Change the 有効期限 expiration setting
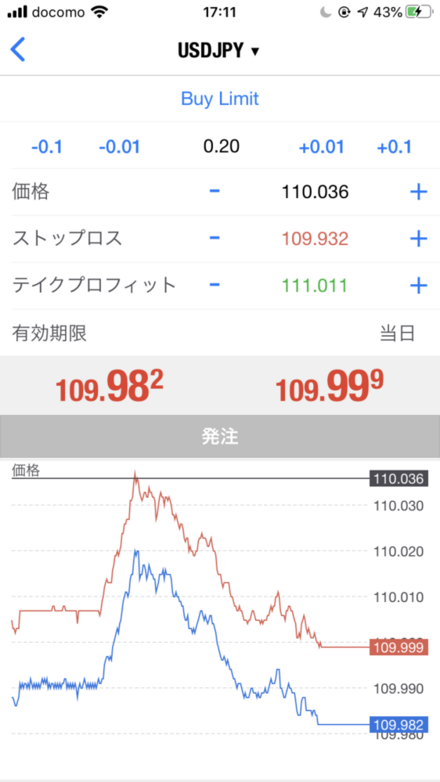This screenshot has width=440, height=782. (x=220, y=333)
